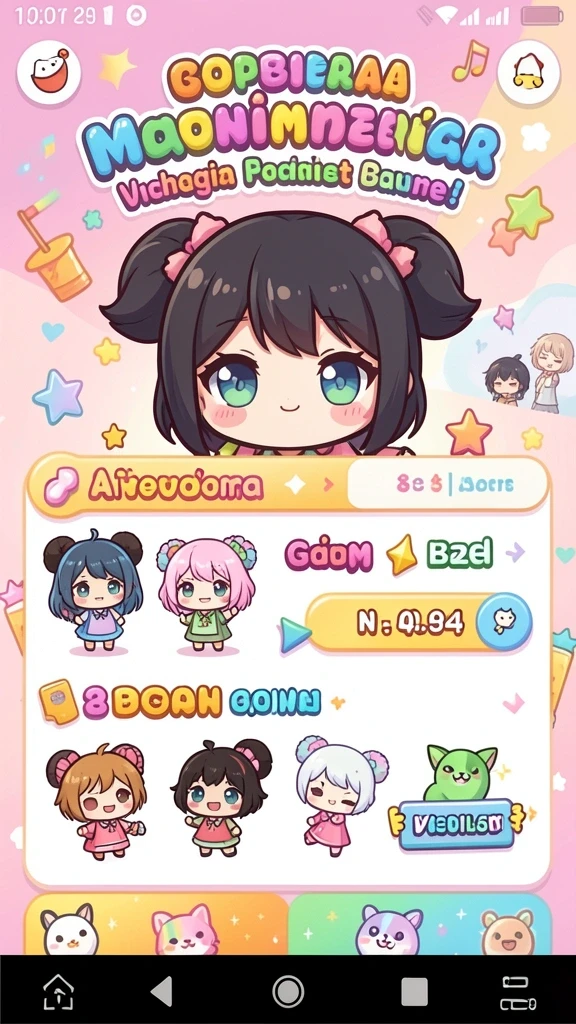This screenshot has height=1024, width=576.
Task: Open the green tile with the purple cat
Action: (419, 924)
